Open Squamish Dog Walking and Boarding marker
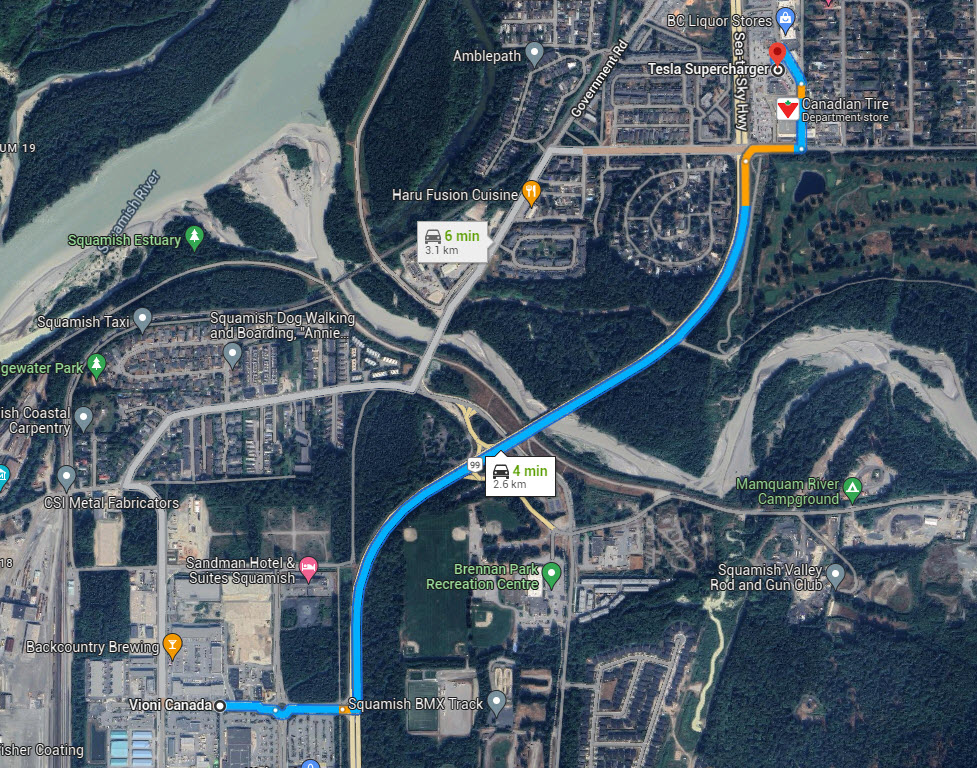Screen dimensions: 977x768 (233, 353)
